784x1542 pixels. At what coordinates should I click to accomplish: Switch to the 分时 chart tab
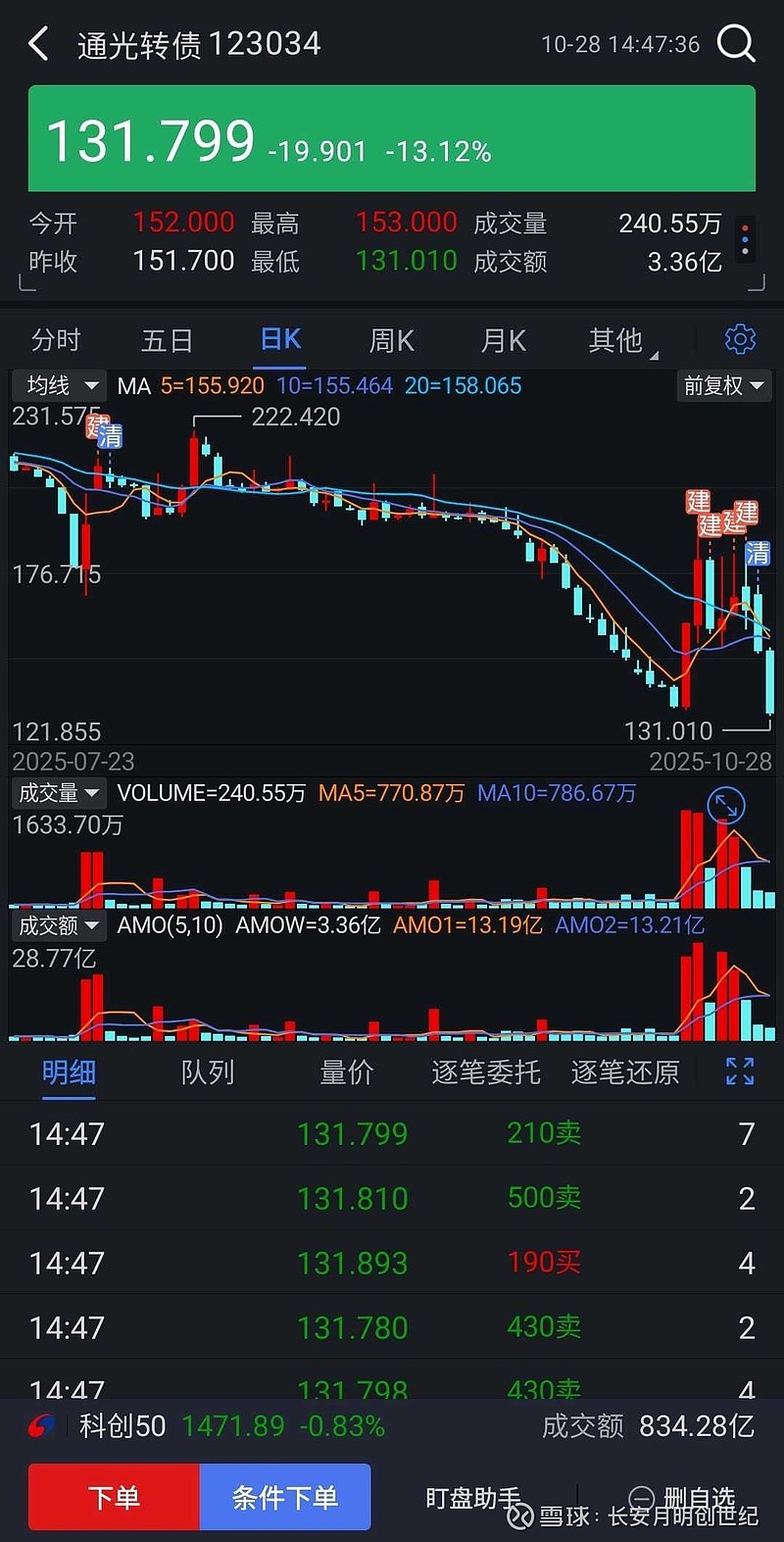55,340
